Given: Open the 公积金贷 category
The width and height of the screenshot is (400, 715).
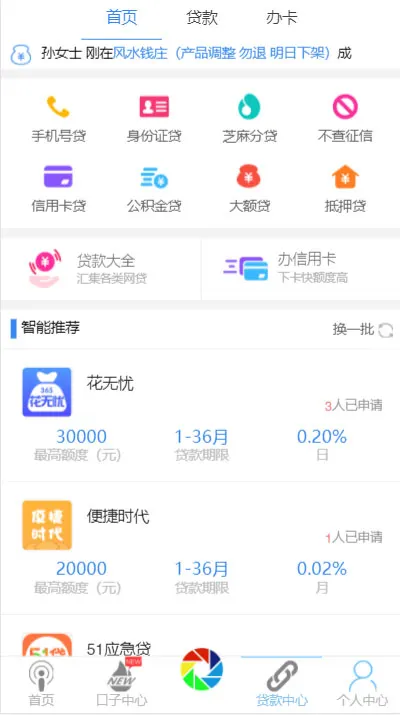Looking at the screenshot, I should [154, 188].
